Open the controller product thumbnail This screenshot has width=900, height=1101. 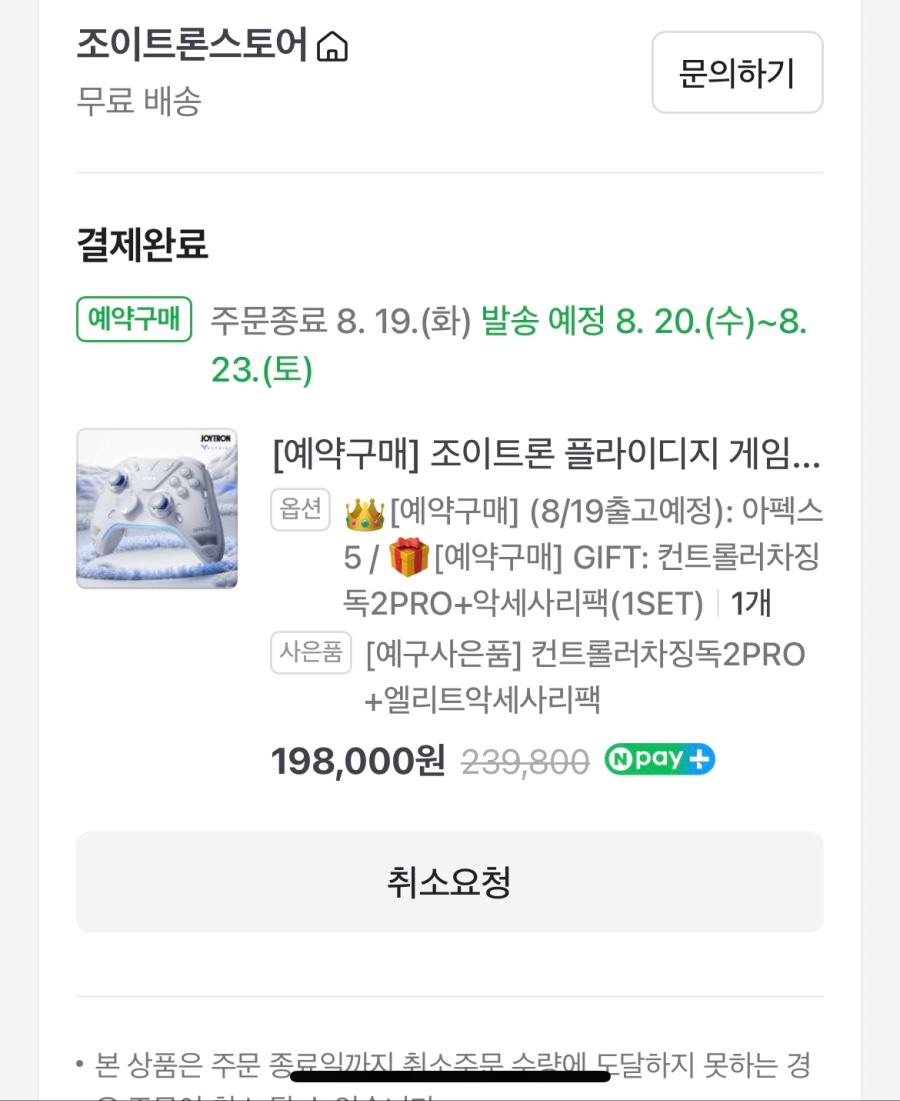point(157,508)
